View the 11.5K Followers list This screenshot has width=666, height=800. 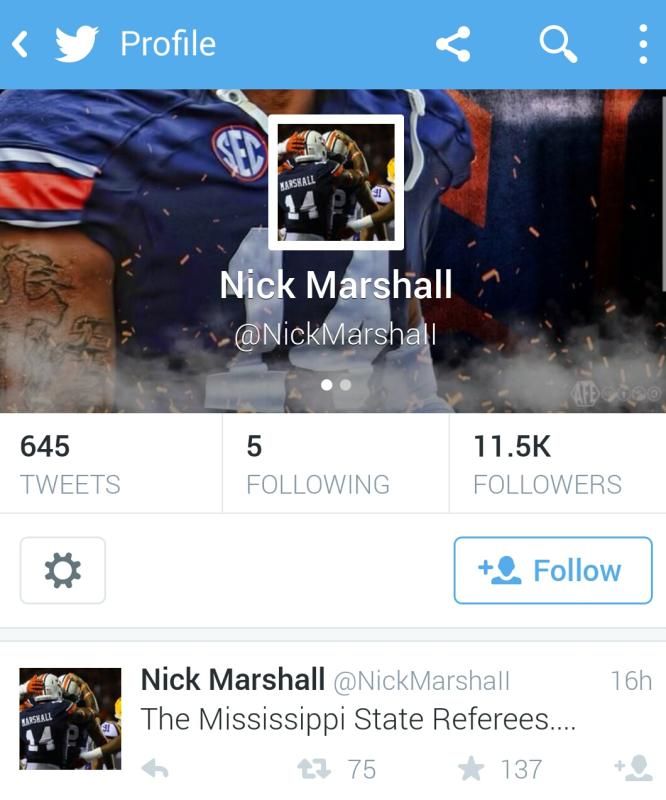547,464
